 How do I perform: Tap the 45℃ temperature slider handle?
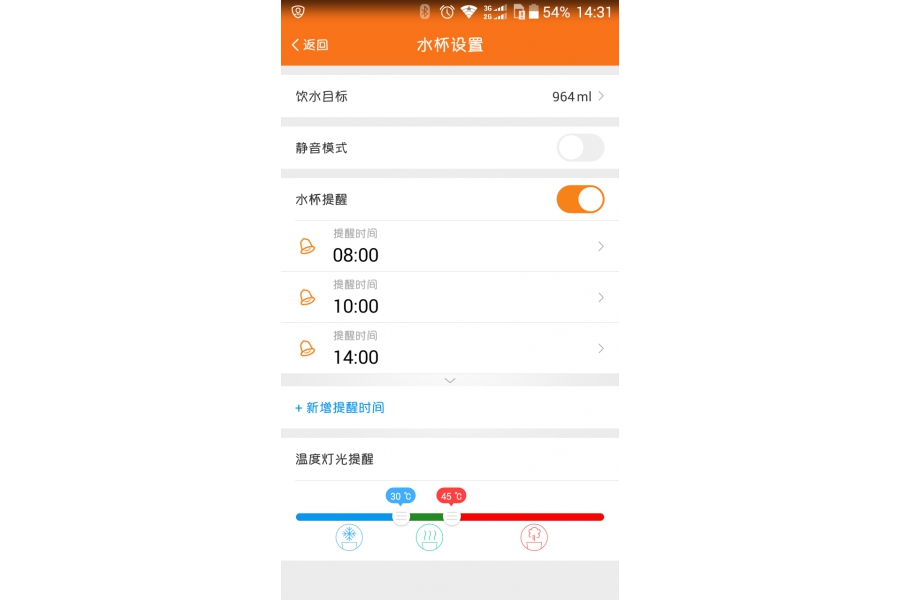coord(451,517)
